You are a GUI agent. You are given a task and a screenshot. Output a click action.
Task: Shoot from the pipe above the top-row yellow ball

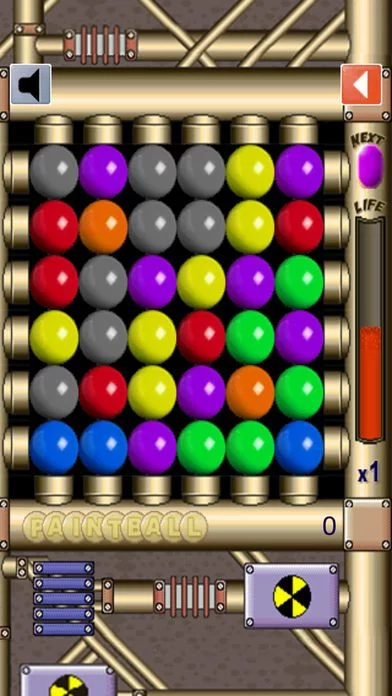coord(250,130)
